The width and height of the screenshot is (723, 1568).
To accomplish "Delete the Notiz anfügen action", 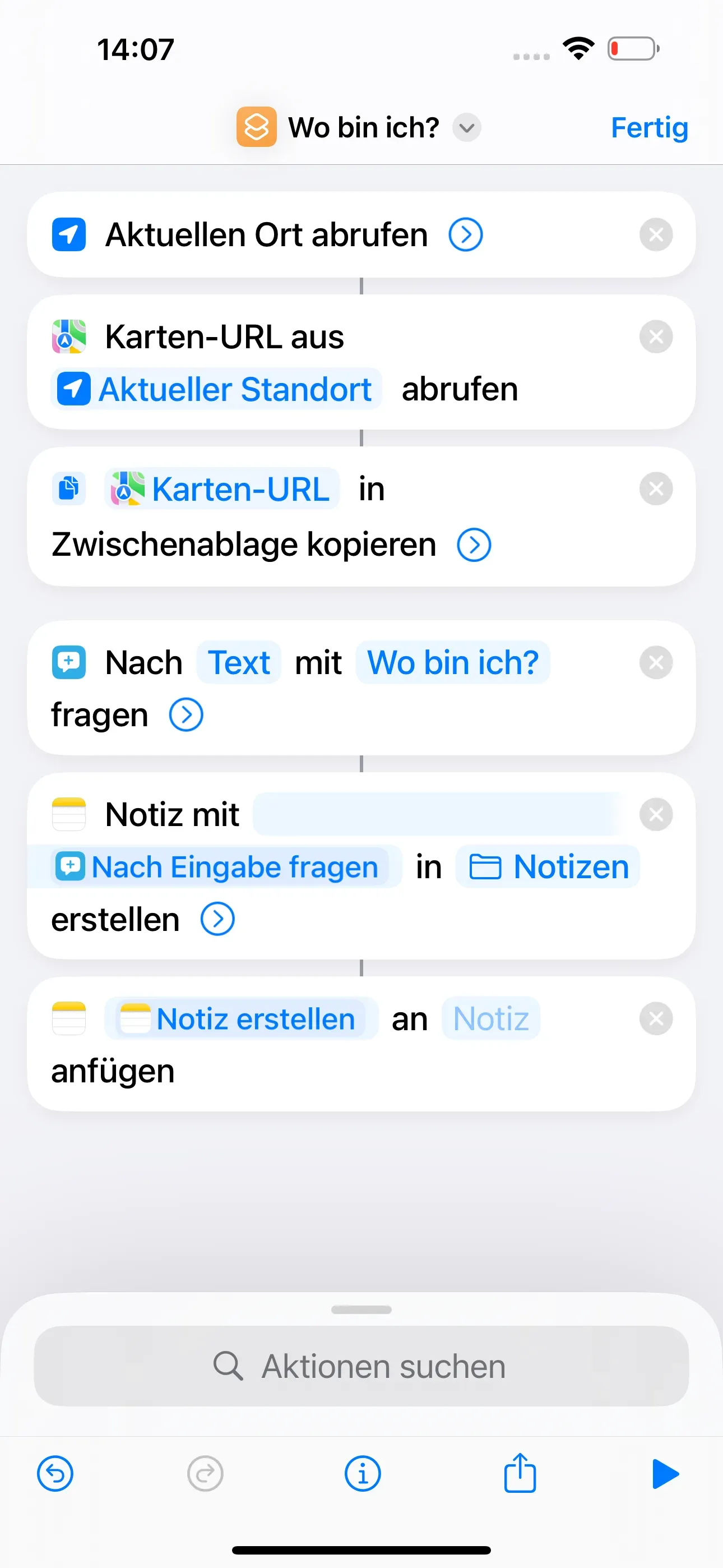I will [x=655, y=1018].
